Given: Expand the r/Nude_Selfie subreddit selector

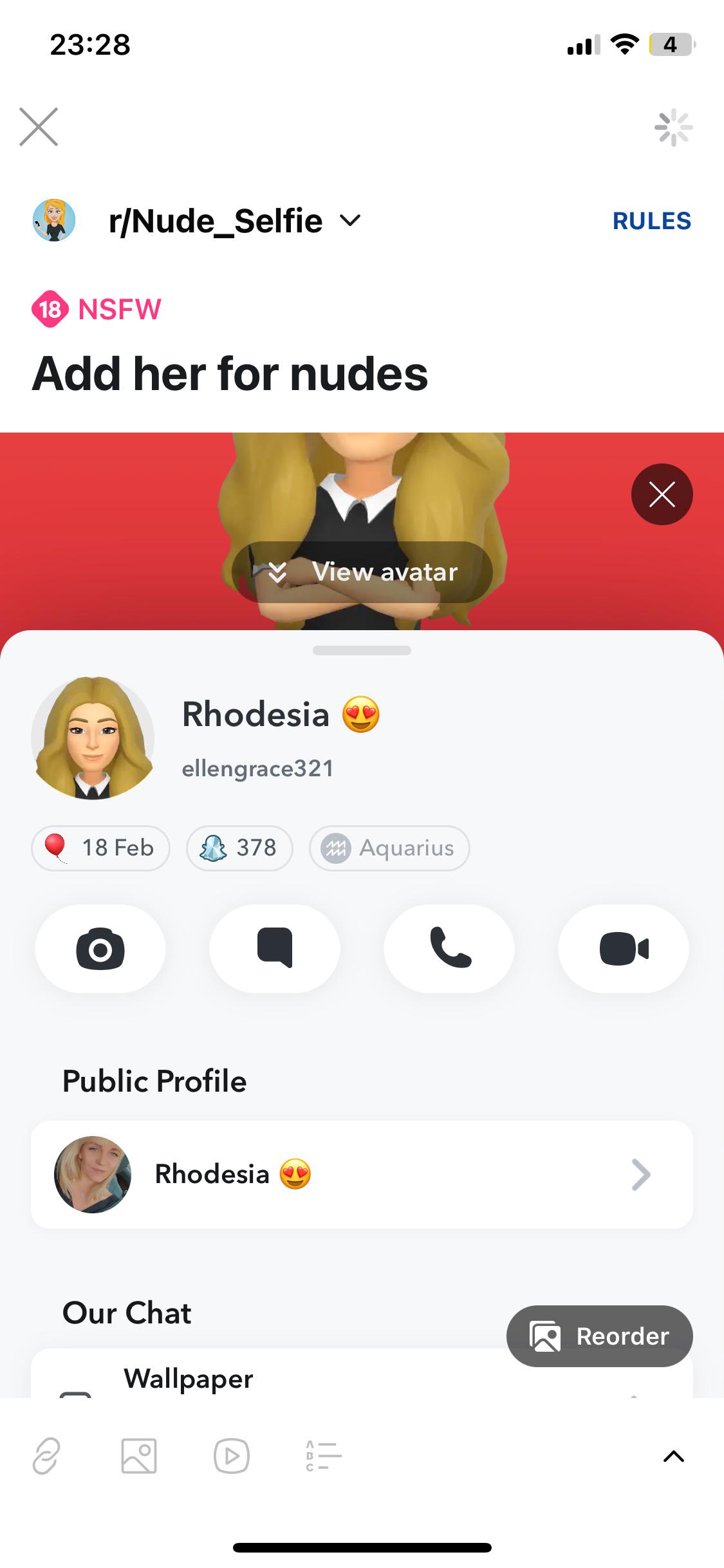Looking at the screenshot, I should pos(349,221).
